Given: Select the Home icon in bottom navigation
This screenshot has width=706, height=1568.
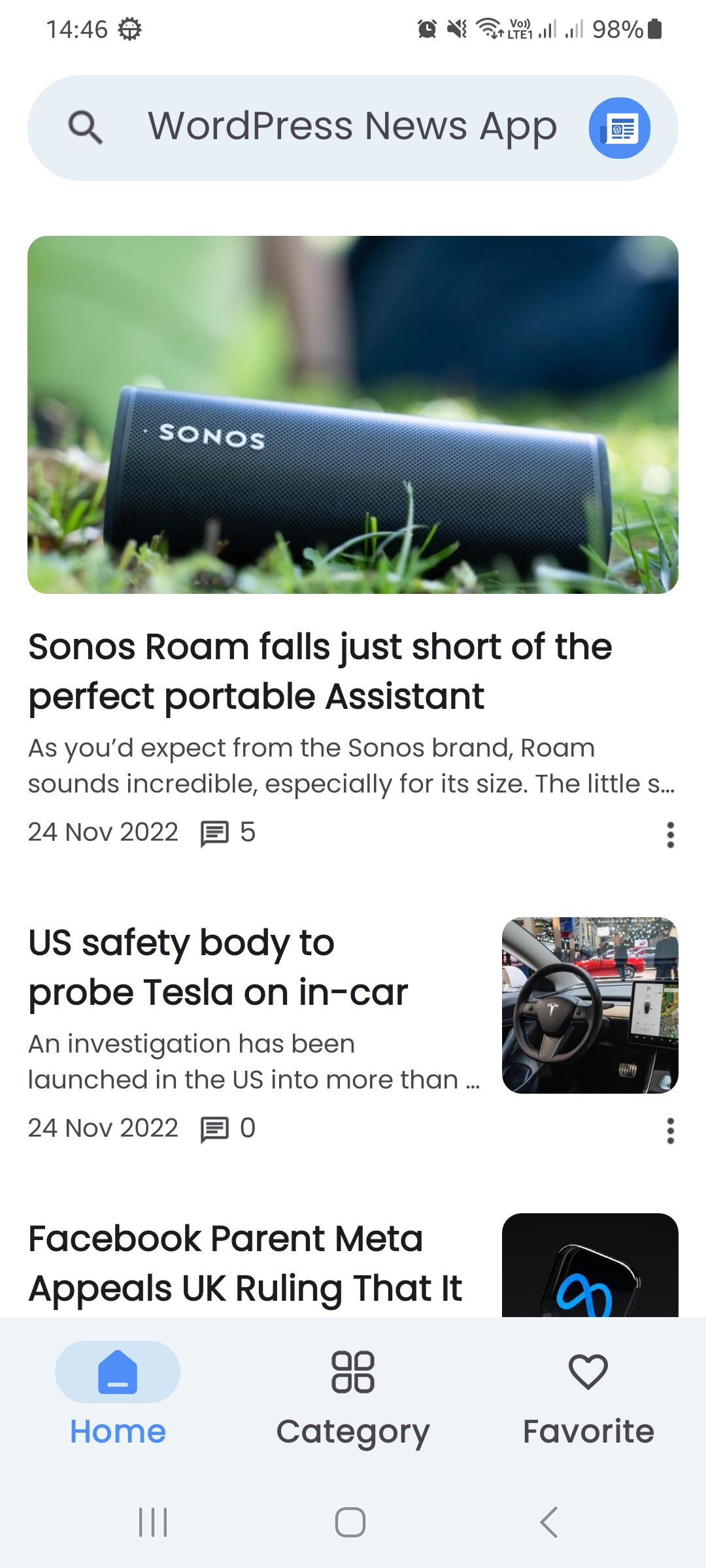Looking at the screenshot, I should pyautogui.click(x=117, y=1372).
